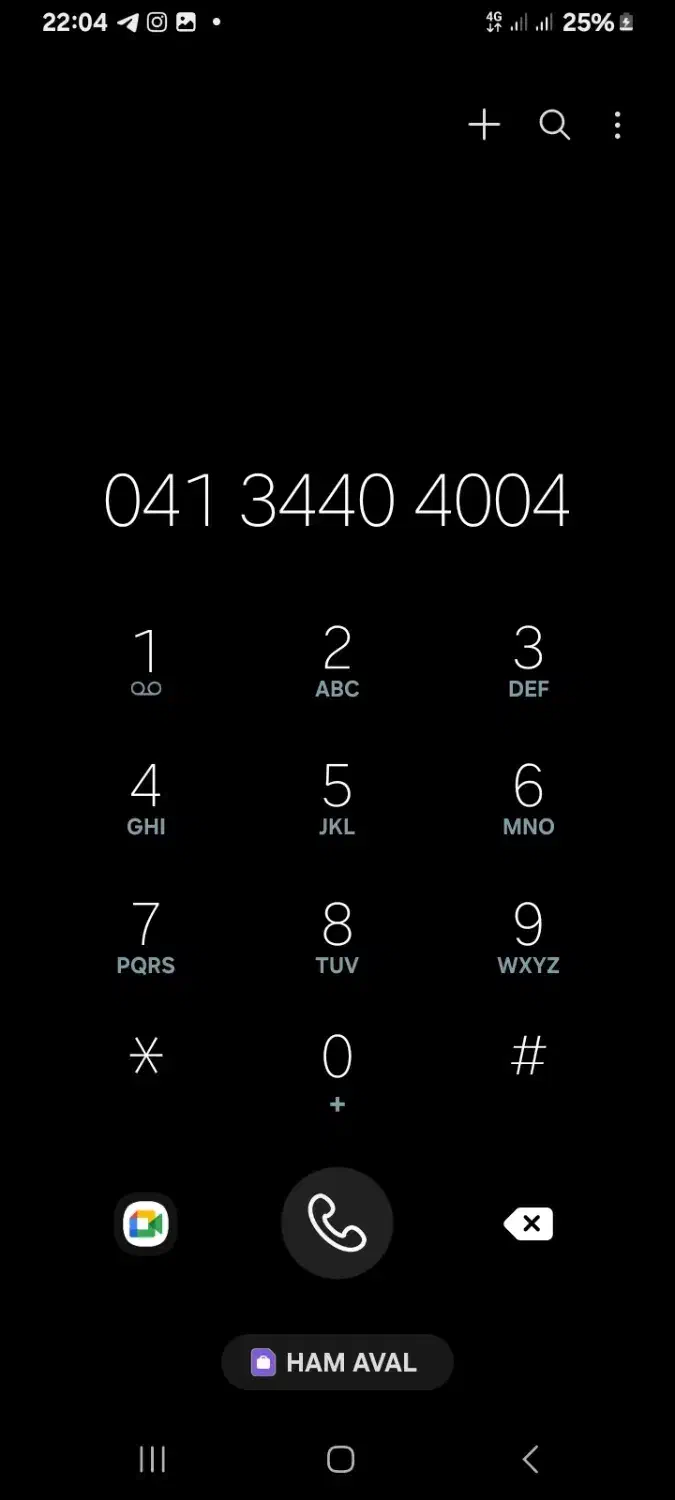Add the number to contacts with plus icon
The height and width of the screenshot is (1500, 675).
pyautogui.click(x=484, y=125)
